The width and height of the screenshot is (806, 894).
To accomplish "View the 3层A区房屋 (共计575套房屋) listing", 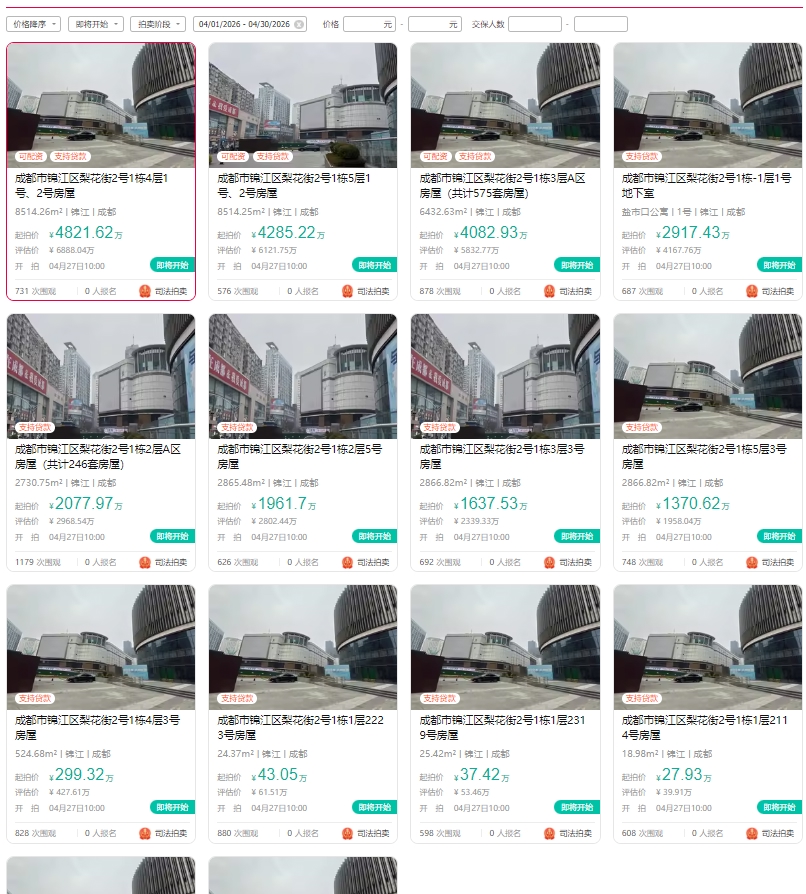I will tap(502, 185).
